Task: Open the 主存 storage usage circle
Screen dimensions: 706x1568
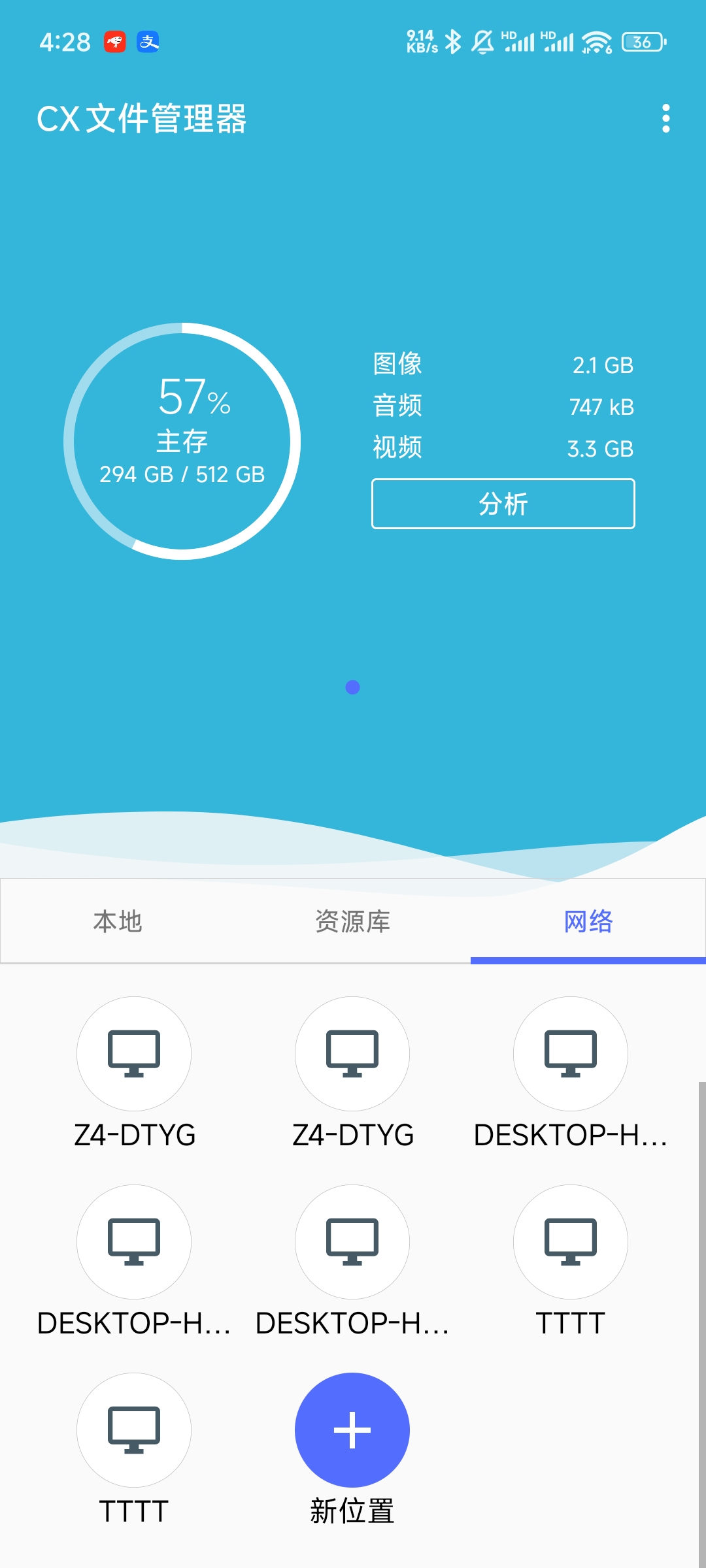Action: 182,442
